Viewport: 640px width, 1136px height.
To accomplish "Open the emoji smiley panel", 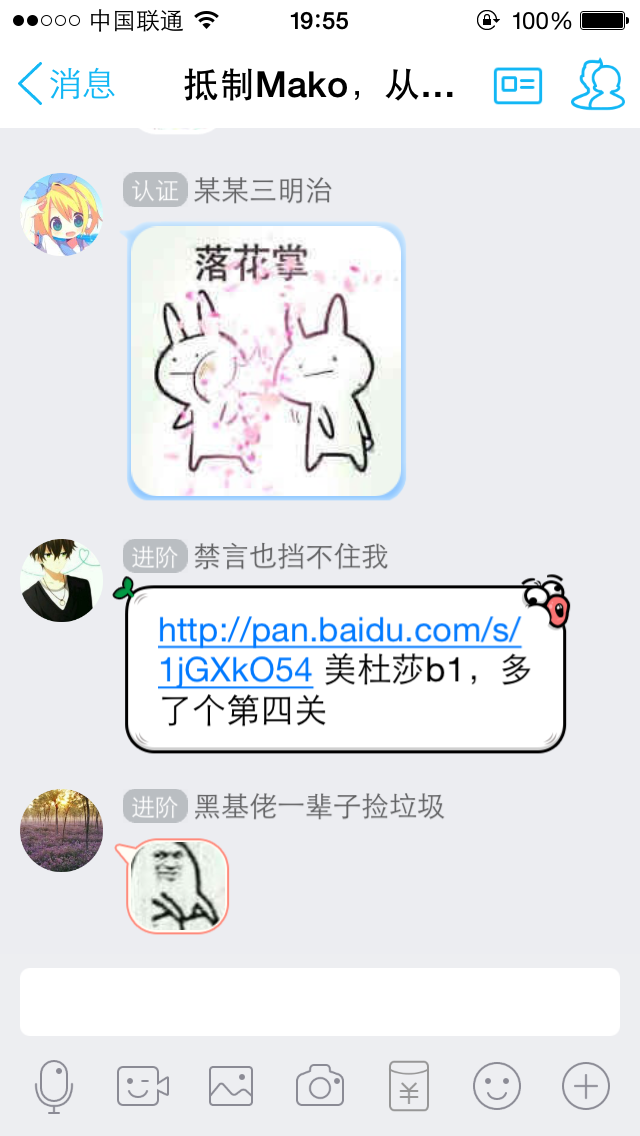I will 497,1085.
